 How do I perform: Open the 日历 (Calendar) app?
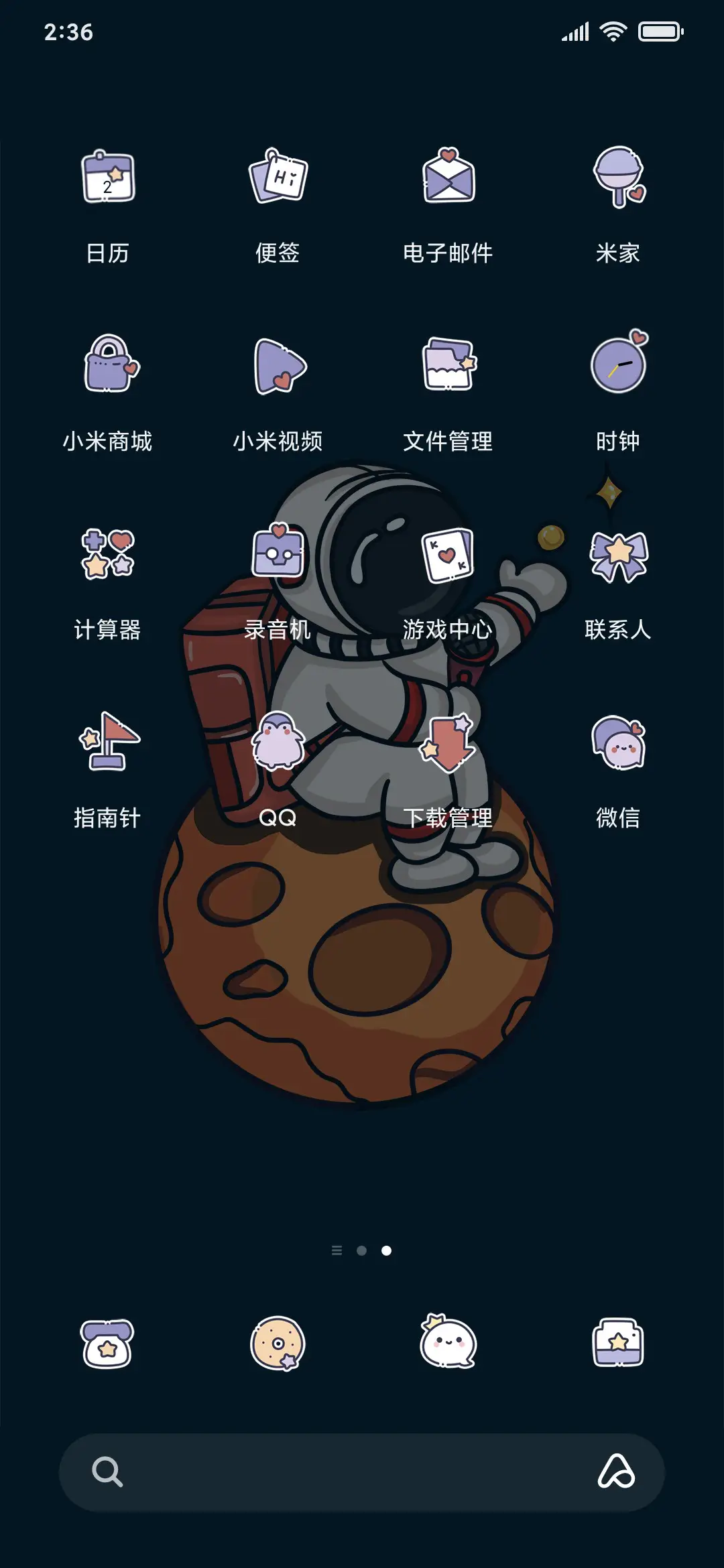107,178
